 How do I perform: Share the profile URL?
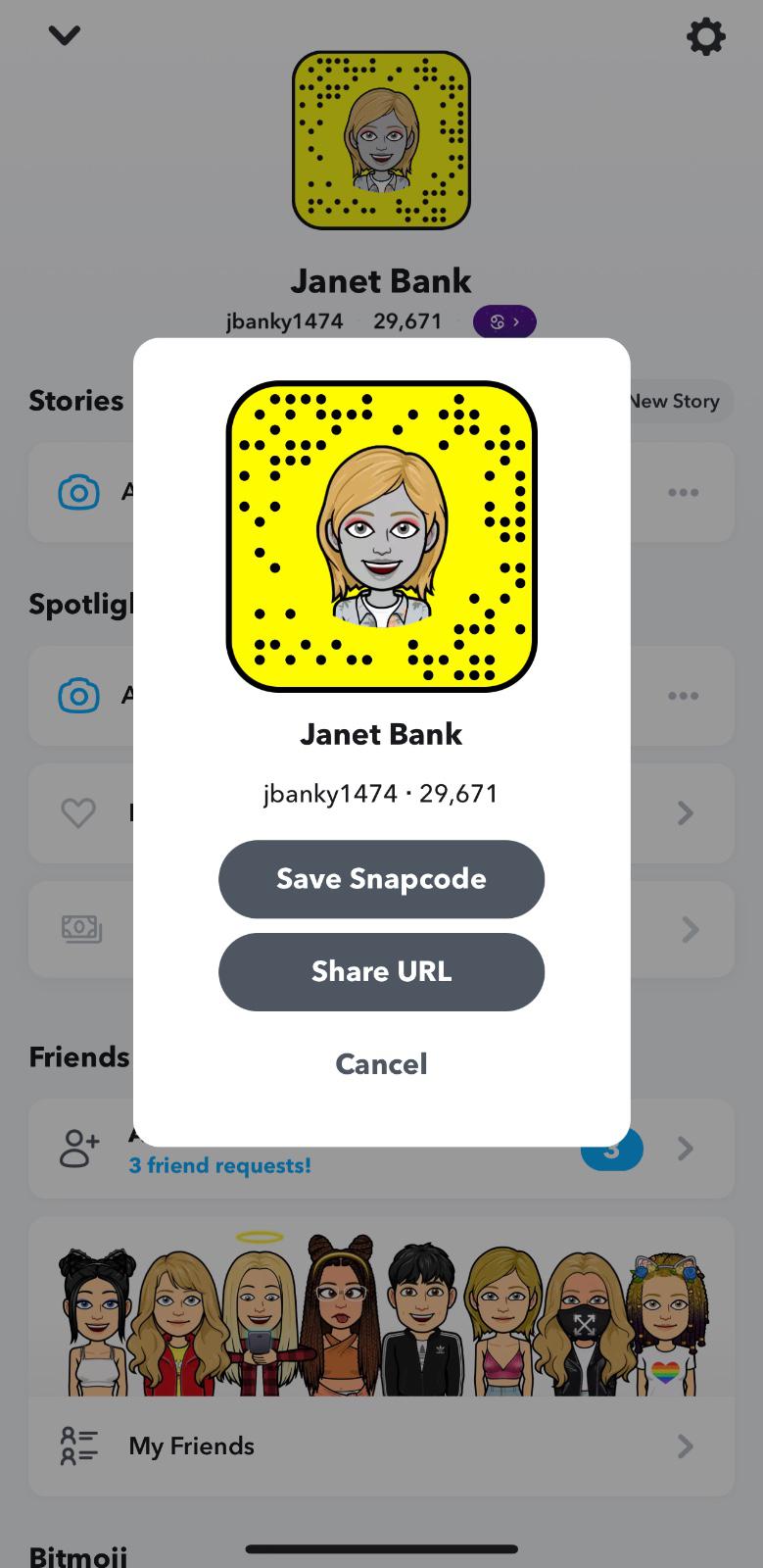click(x=381, y=972)
